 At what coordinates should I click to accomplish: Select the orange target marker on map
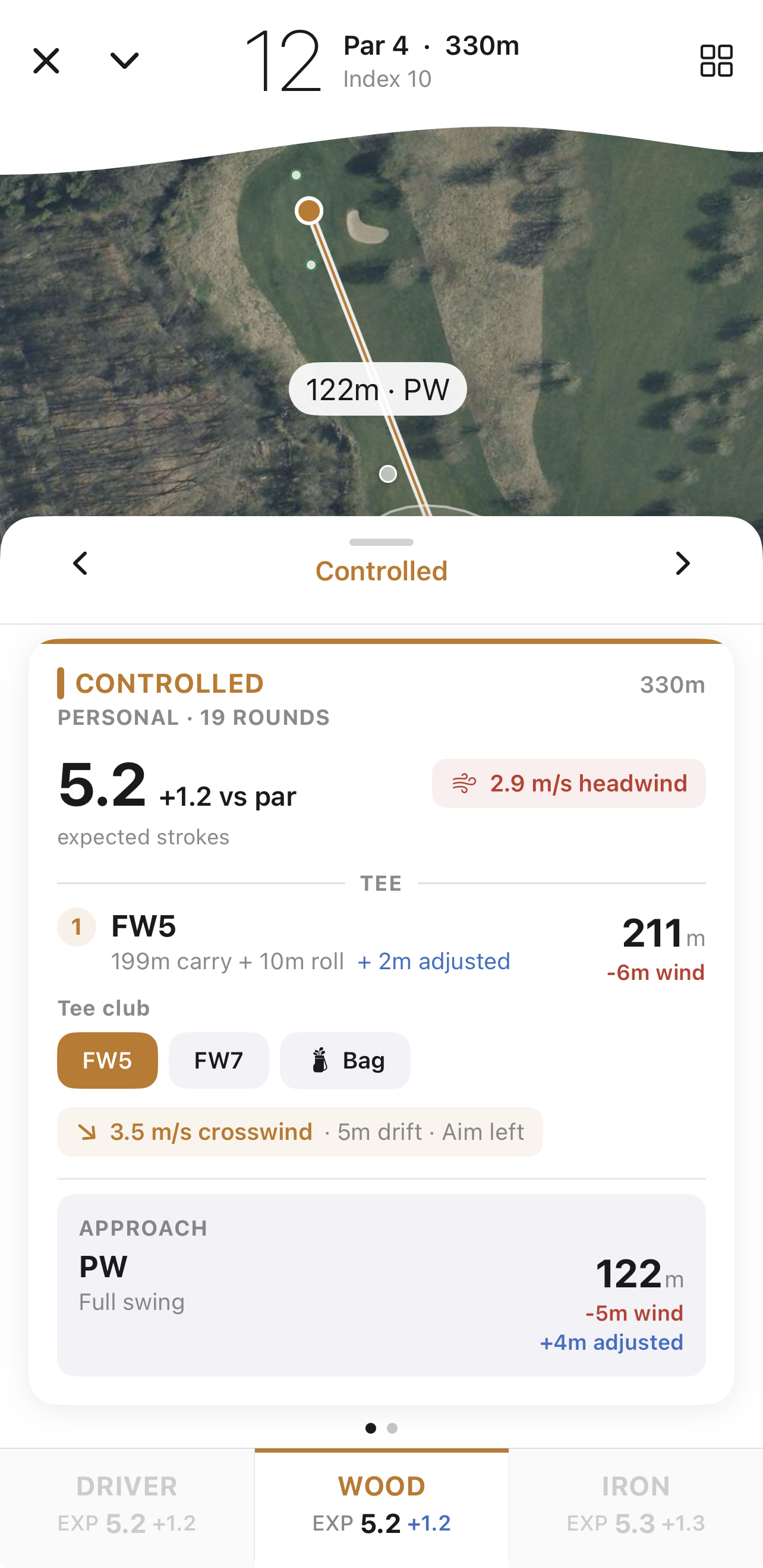coord(309,211)
